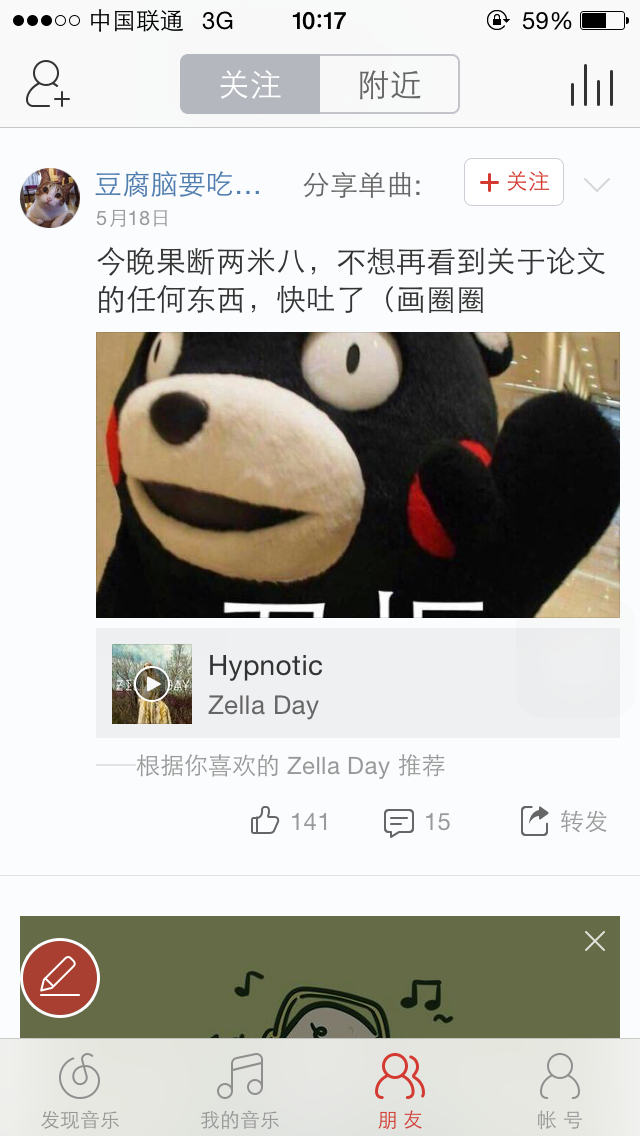Go to the 发现音乐 tab
Image resolution: width=640 pixels, height=1136 pixels.
pos(80,1090)
